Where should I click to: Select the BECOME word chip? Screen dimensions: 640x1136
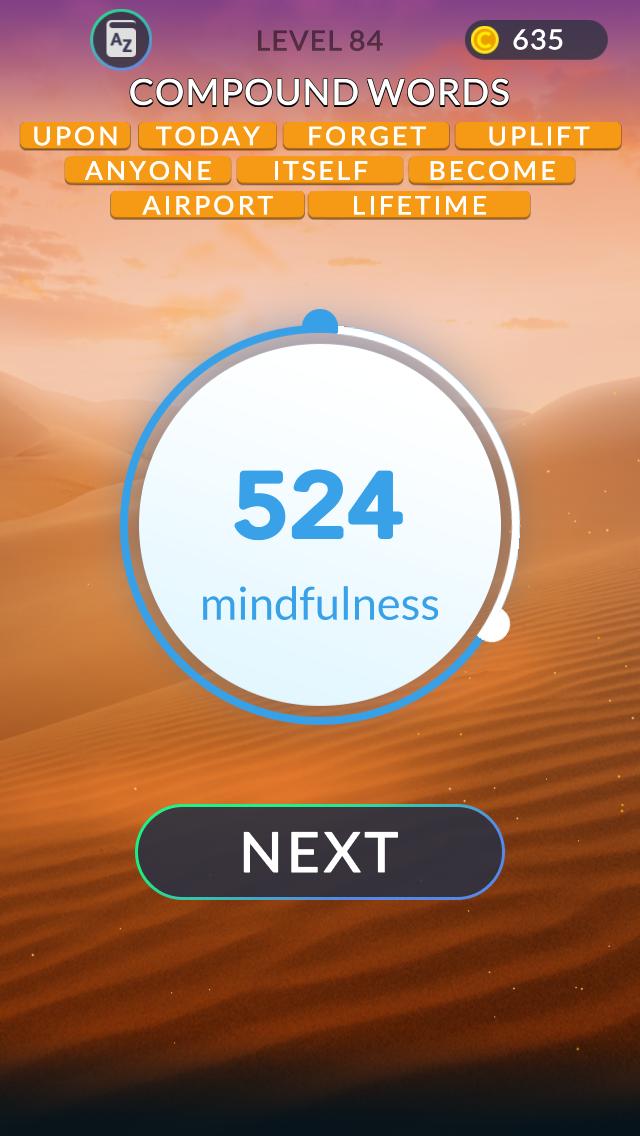tap(492, 171)
